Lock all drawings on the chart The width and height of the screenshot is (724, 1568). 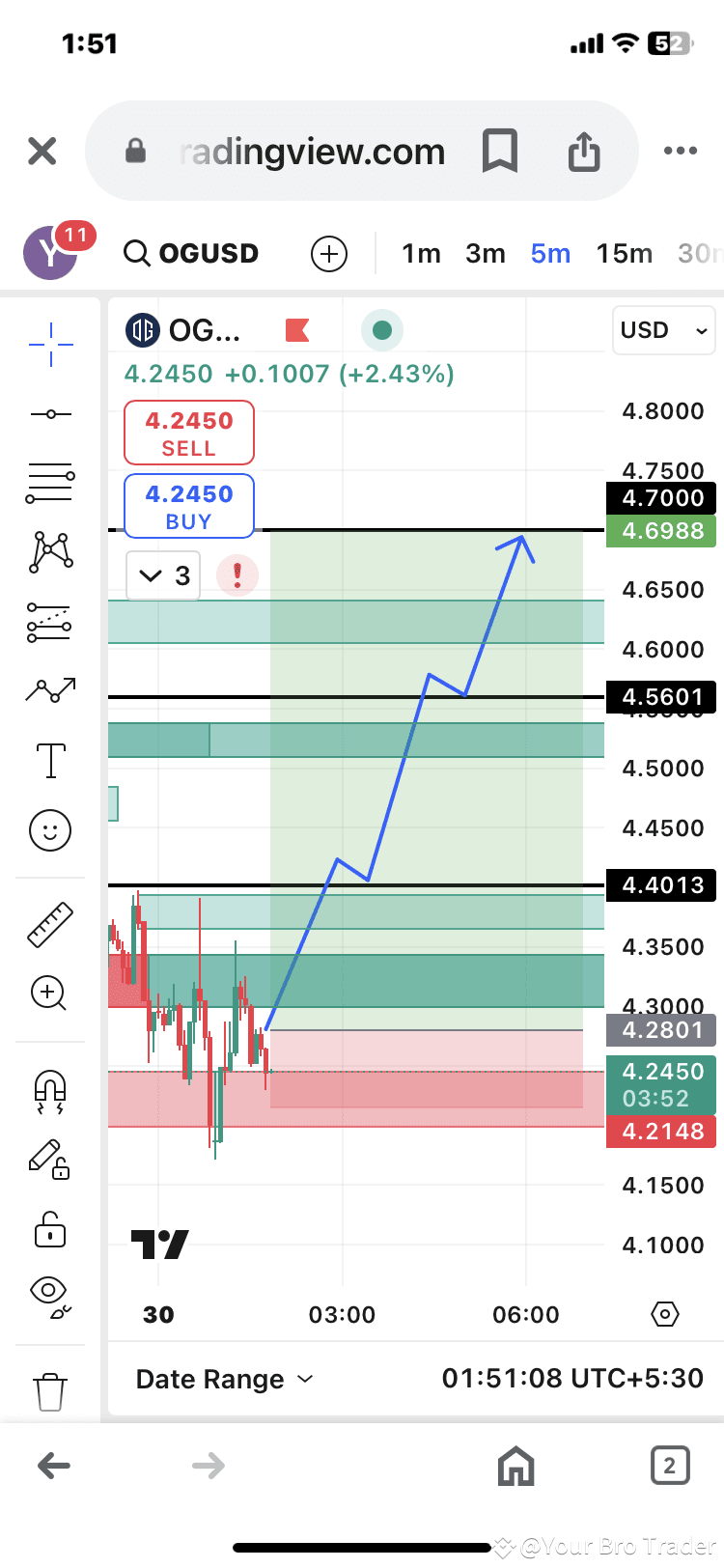(50, 1230)
